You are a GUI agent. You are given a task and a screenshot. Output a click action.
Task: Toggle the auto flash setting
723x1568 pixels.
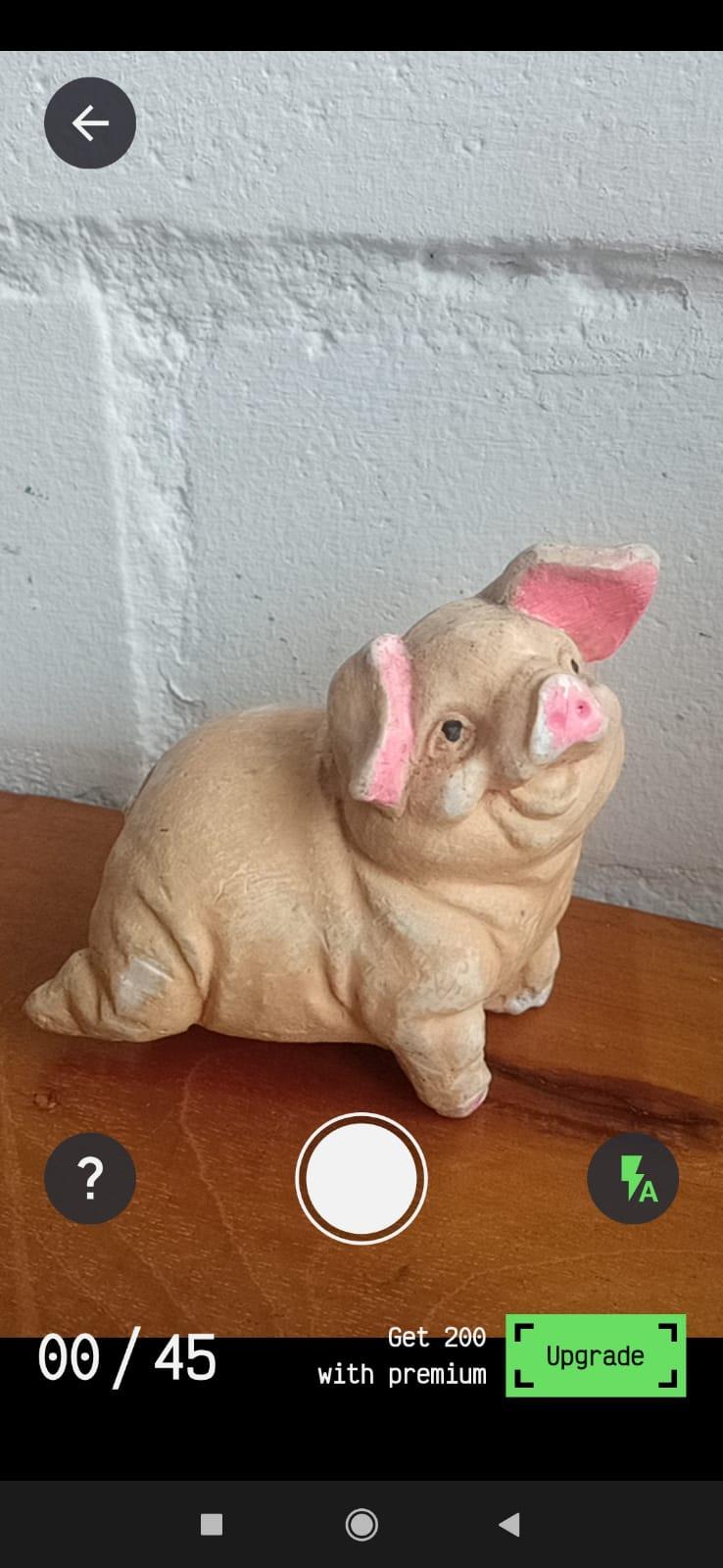[633, 1178]
